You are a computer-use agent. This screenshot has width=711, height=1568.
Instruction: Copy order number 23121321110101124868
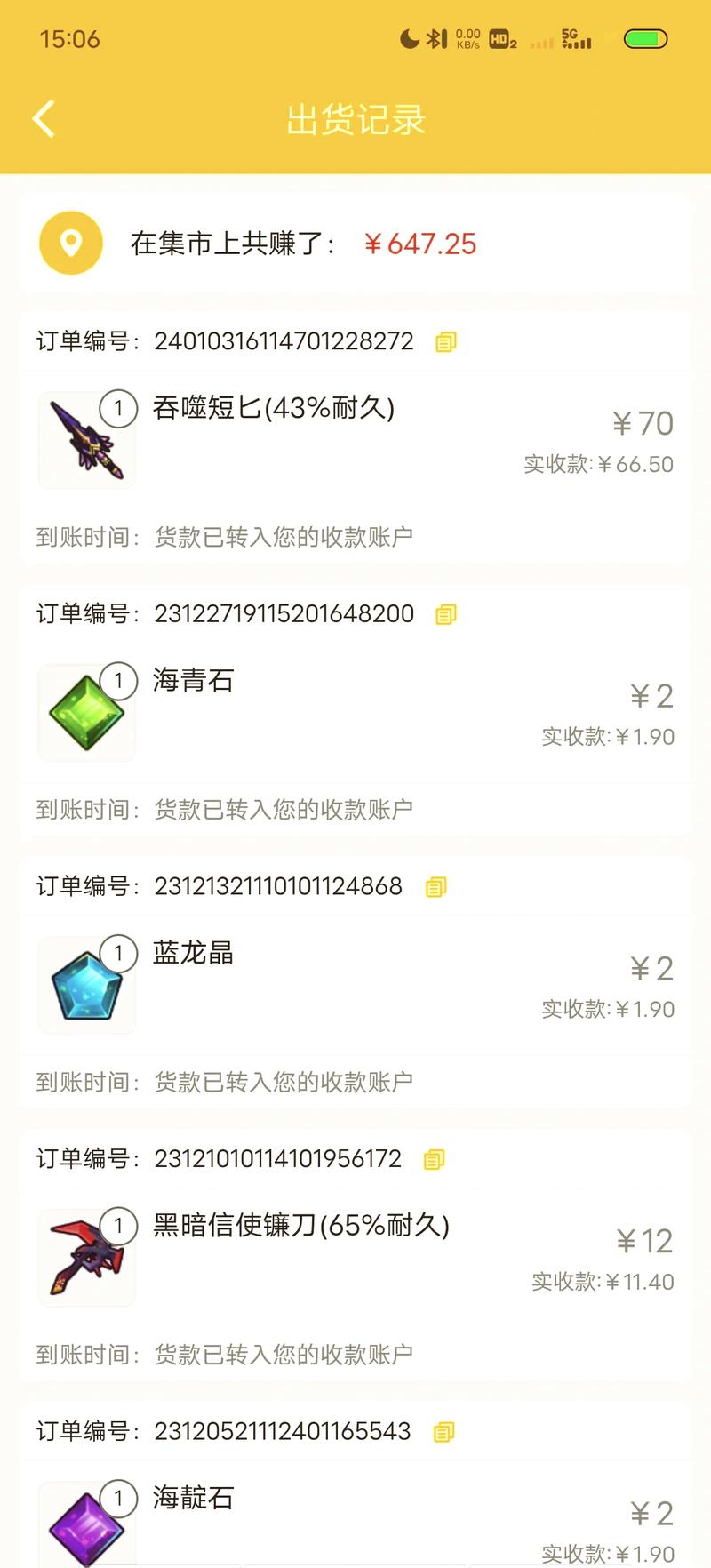tap(435, 887)
